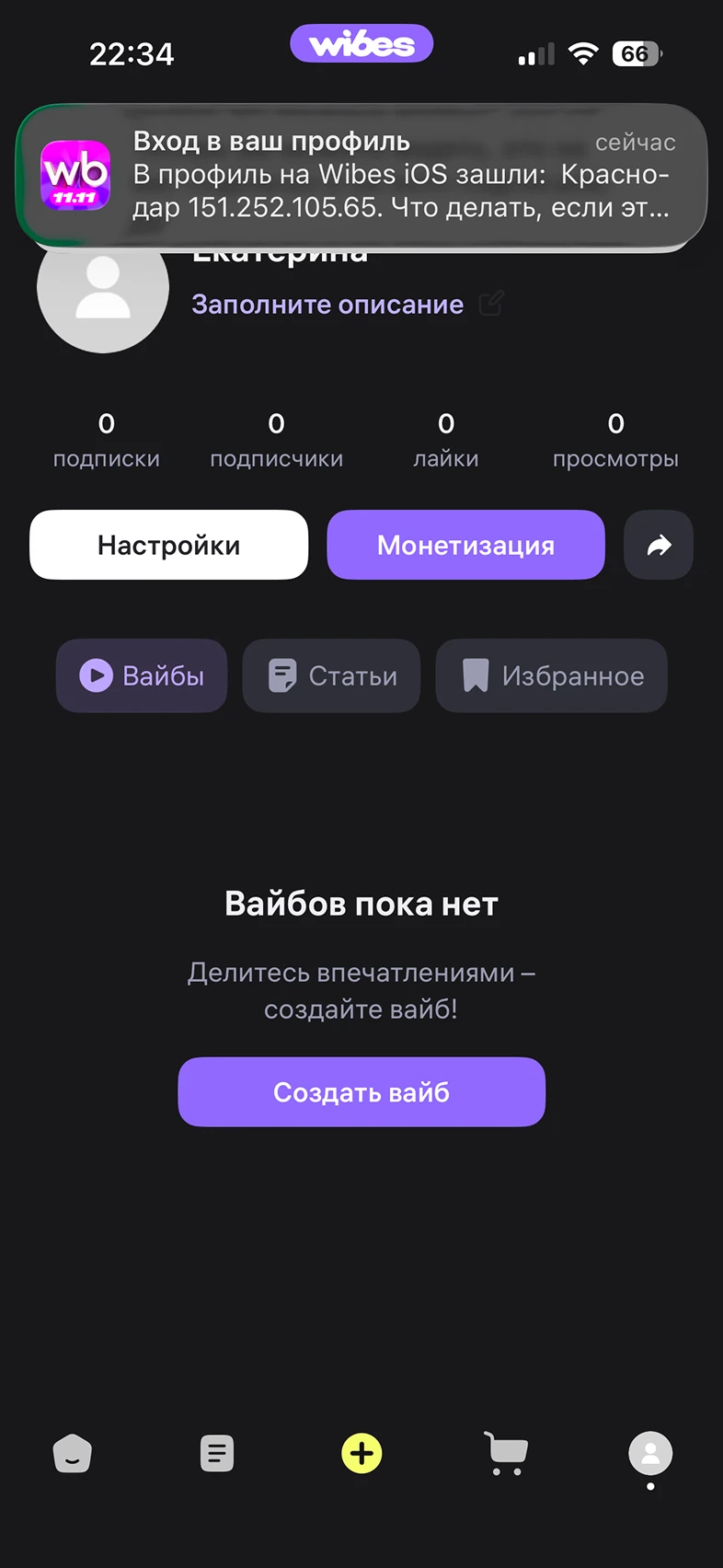Share the profile via arrow icon

coord(659,545)
